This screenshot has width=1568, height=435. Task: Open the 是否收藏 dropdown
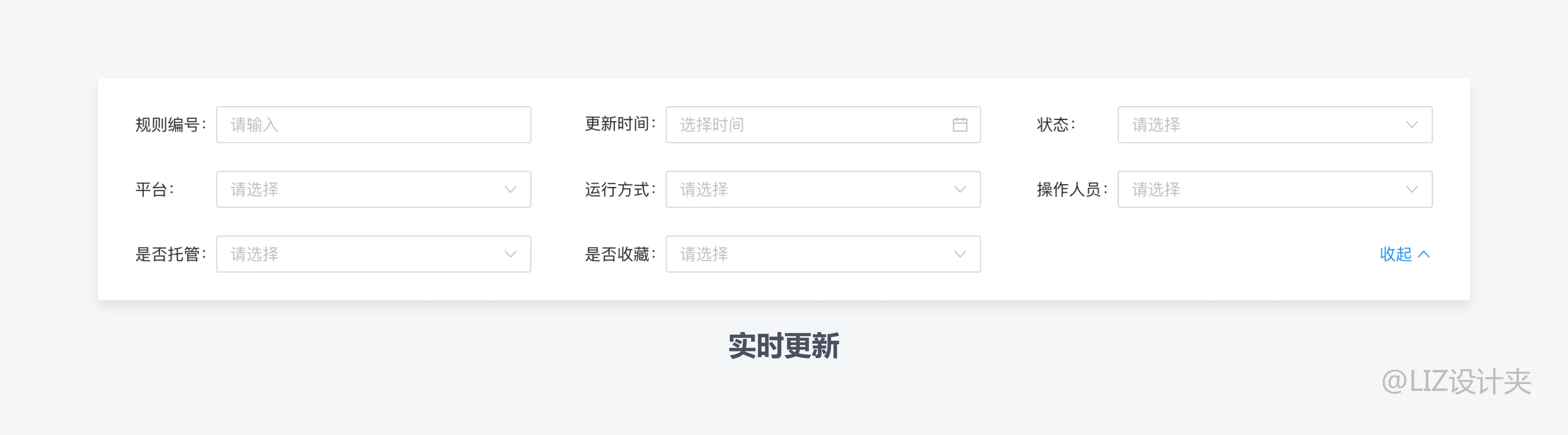tap(822, 254)
